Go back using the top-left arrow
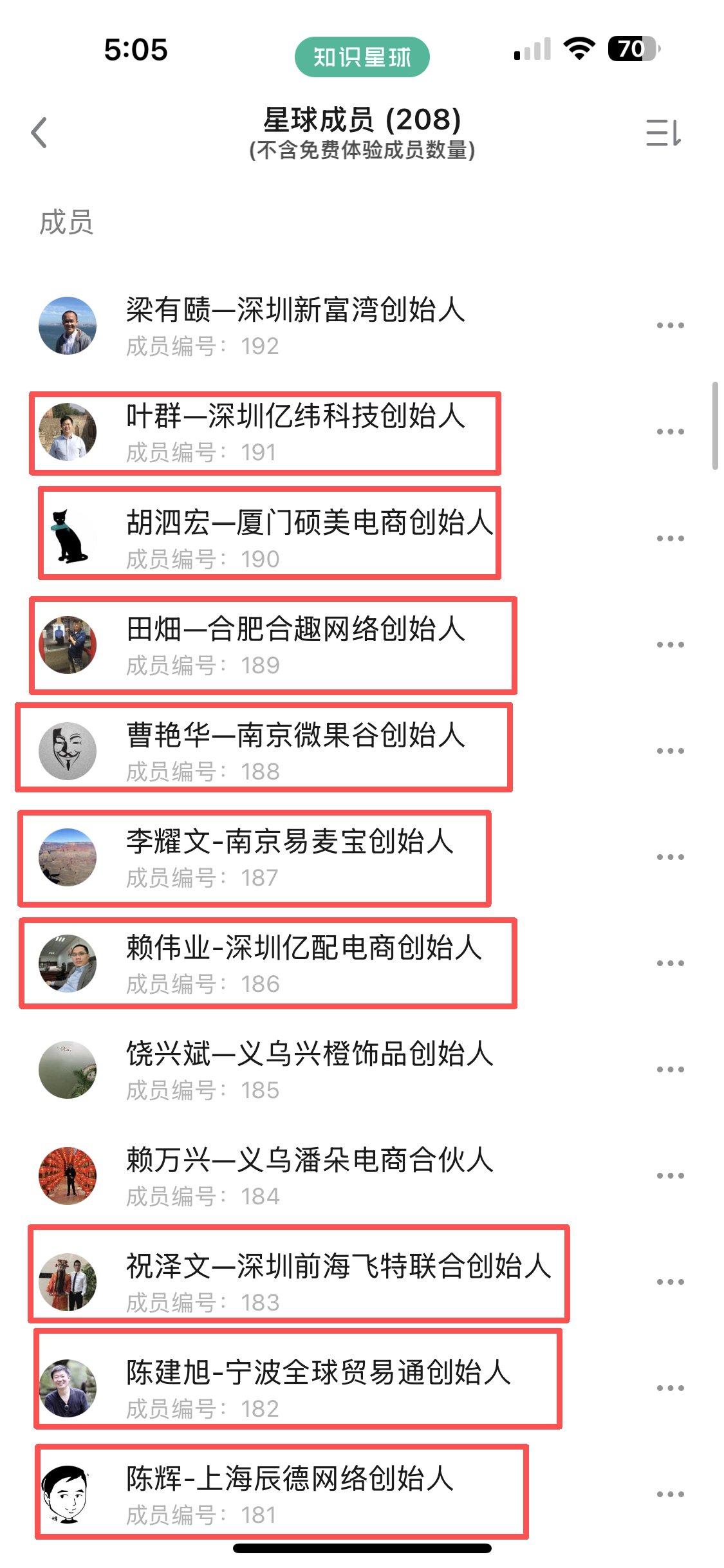Viewport: 724px width, 1568px height. [x=40, y=133]
